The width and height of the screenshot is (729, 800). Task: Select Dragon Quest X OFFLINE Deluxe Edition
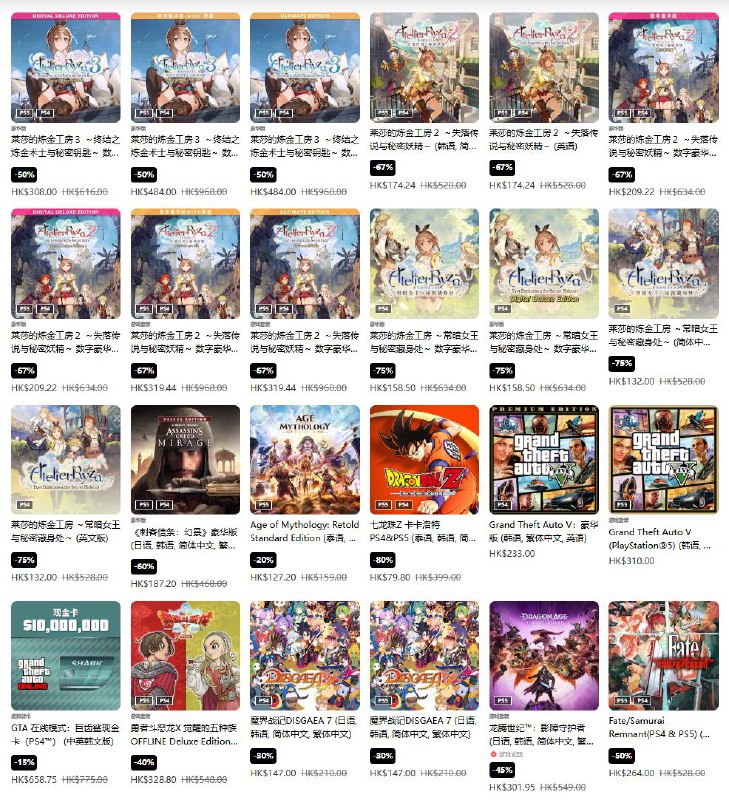pos(185,655)
